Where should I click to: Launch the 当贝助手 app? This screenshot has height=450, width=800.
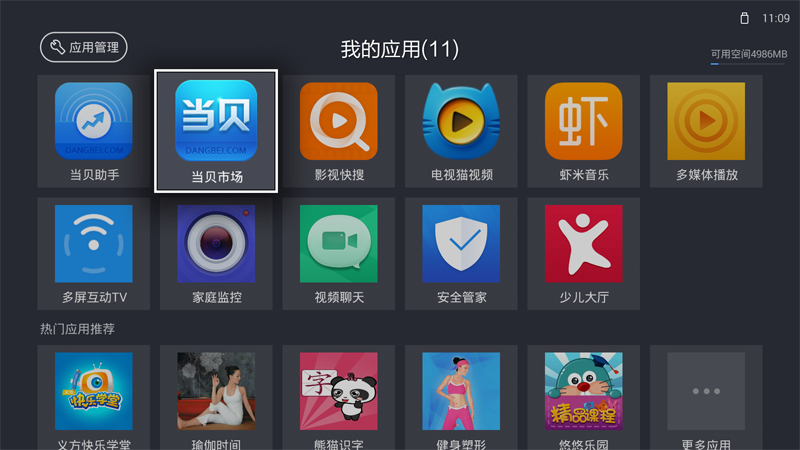pyautogui.click(x=94, y=130)
